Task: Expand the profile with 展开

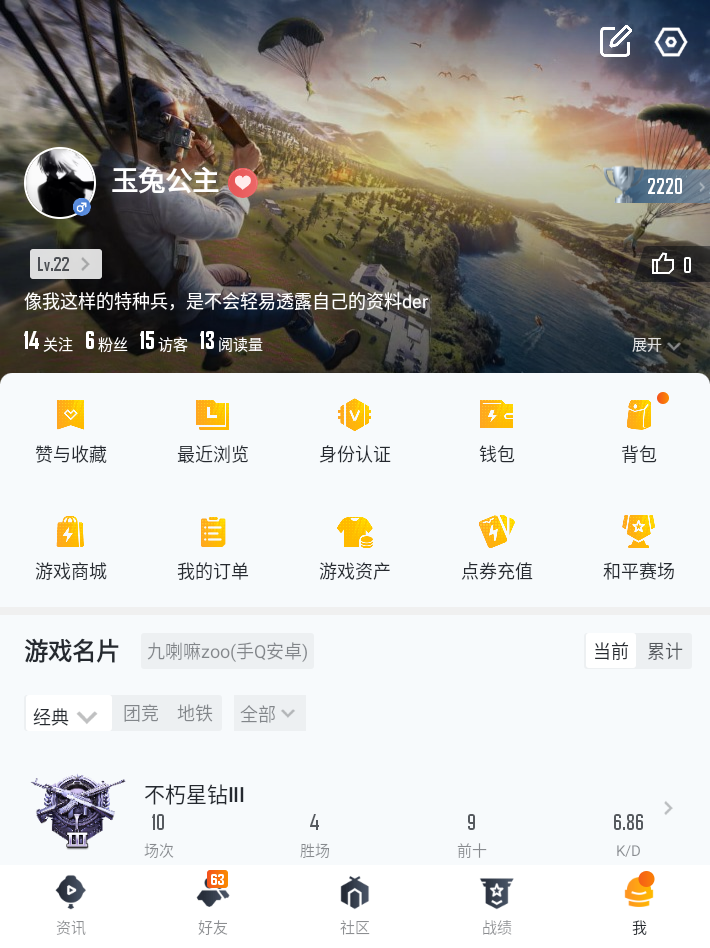Action: [656, 345]
